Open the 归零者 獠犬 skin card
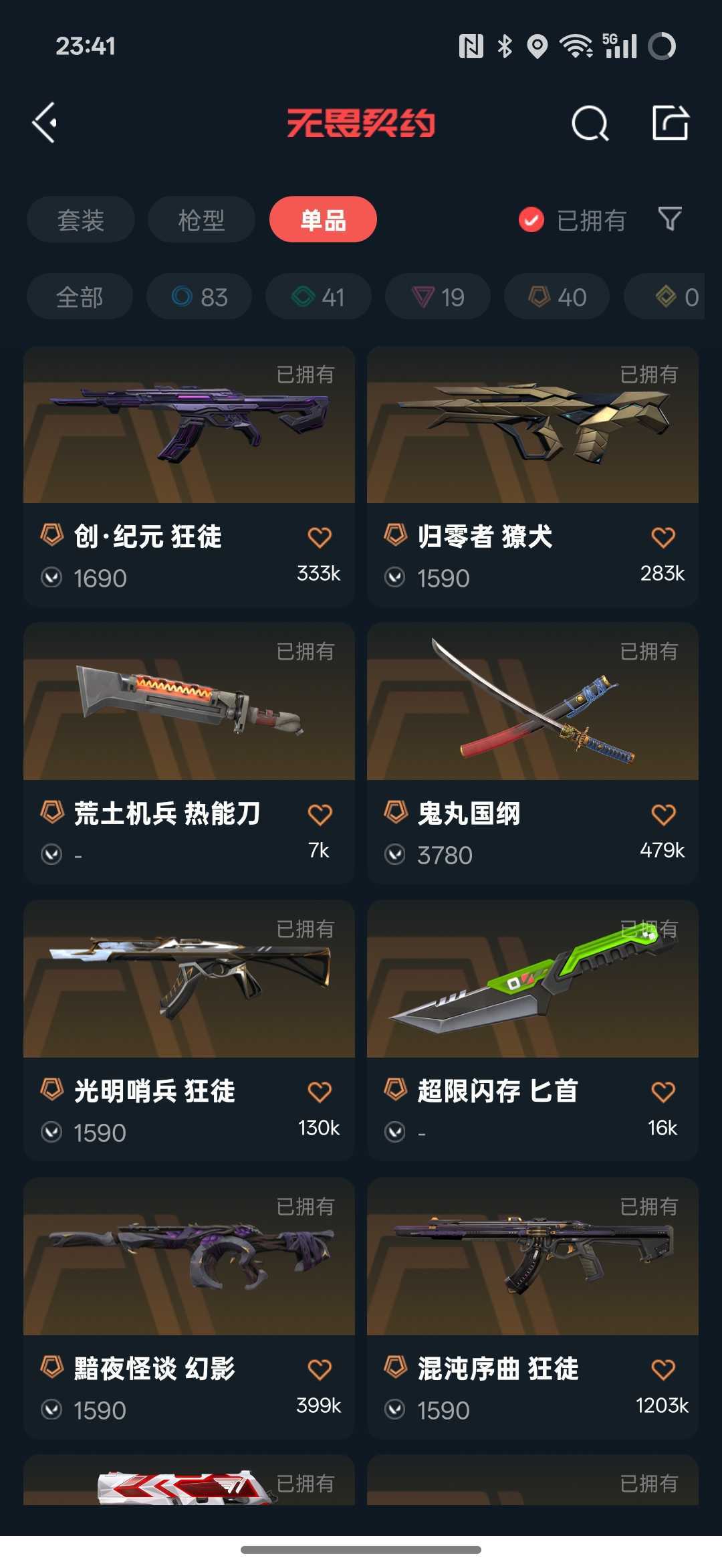722x1568 pixels. coord(533,476)
